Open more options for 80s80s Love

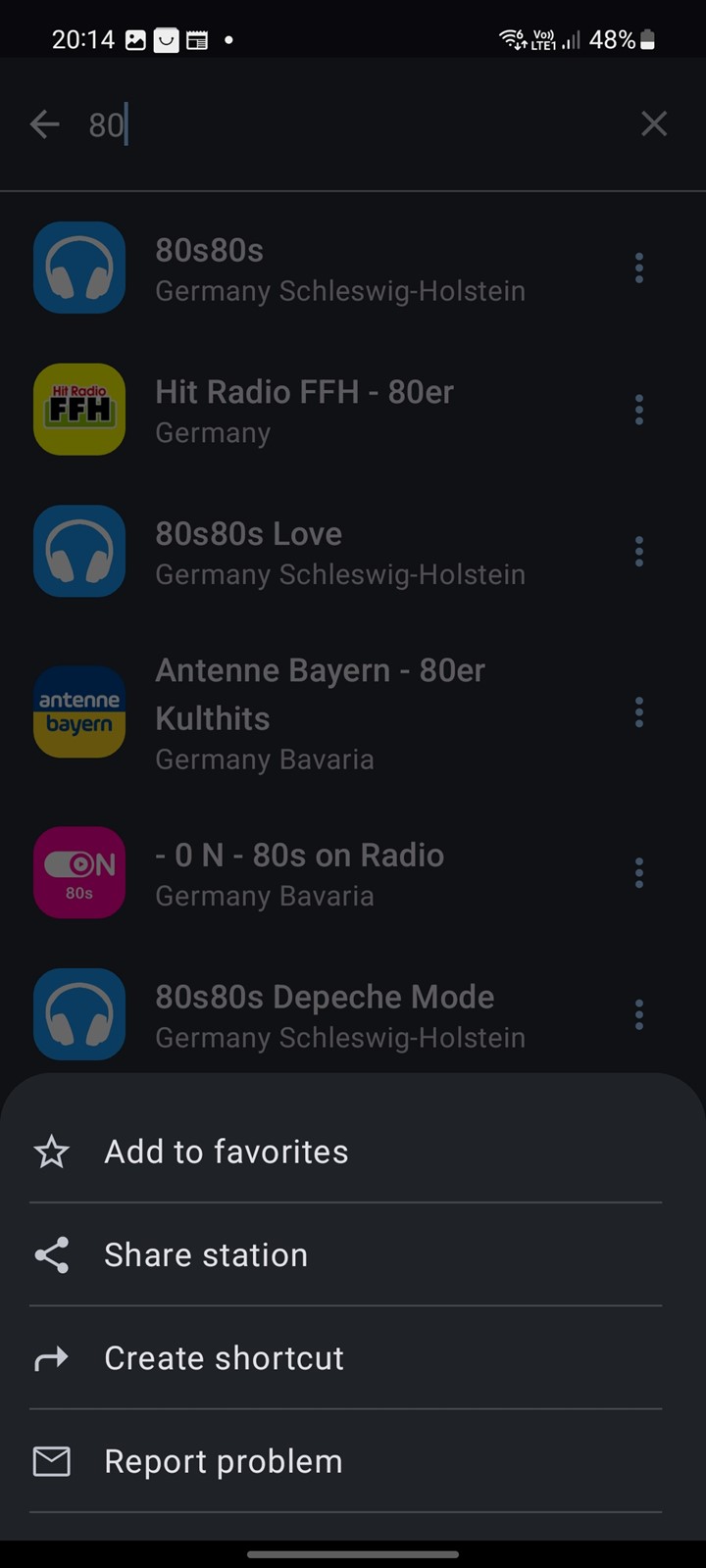click(639, 552)
